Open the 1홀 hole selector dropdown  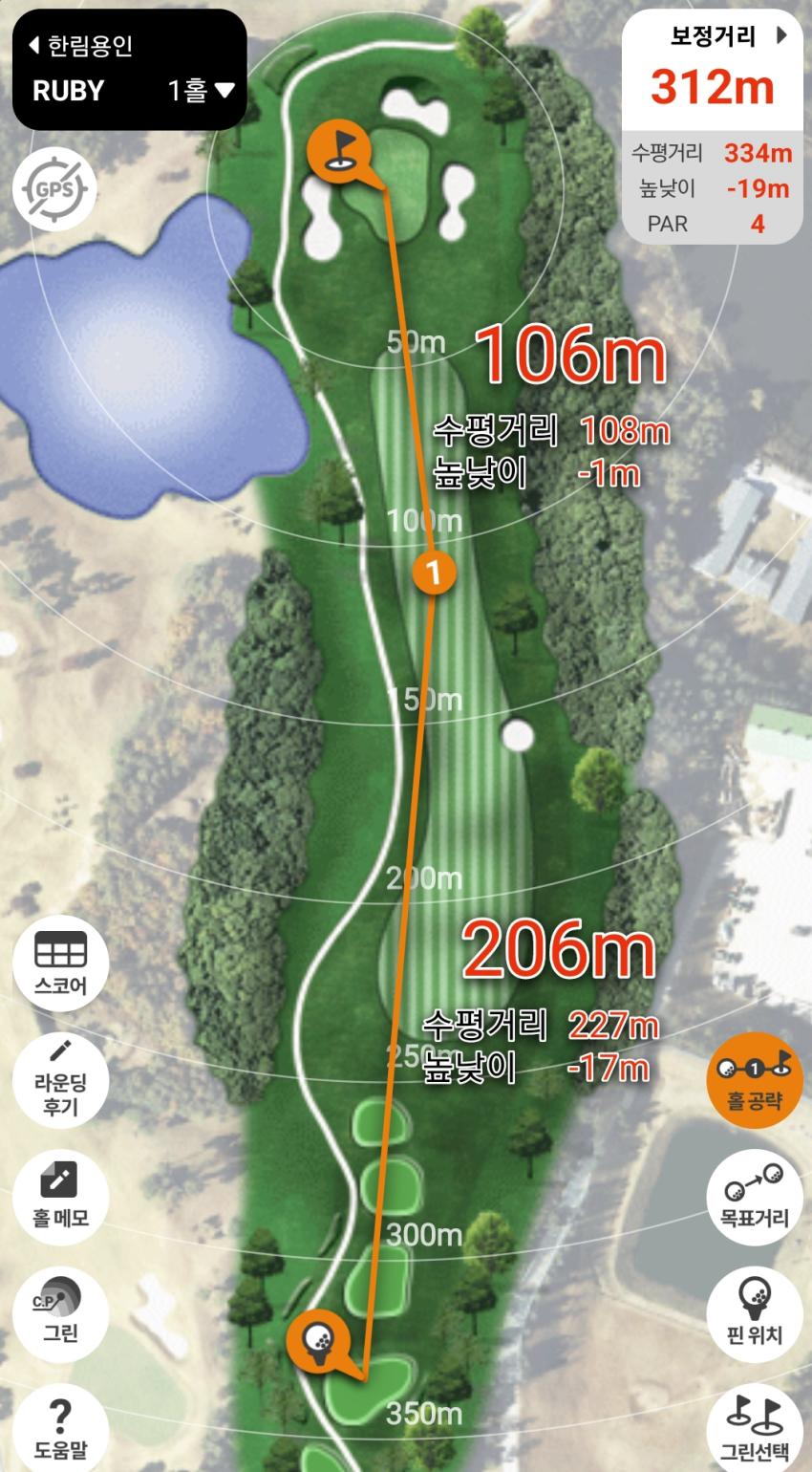coord(201,91)
